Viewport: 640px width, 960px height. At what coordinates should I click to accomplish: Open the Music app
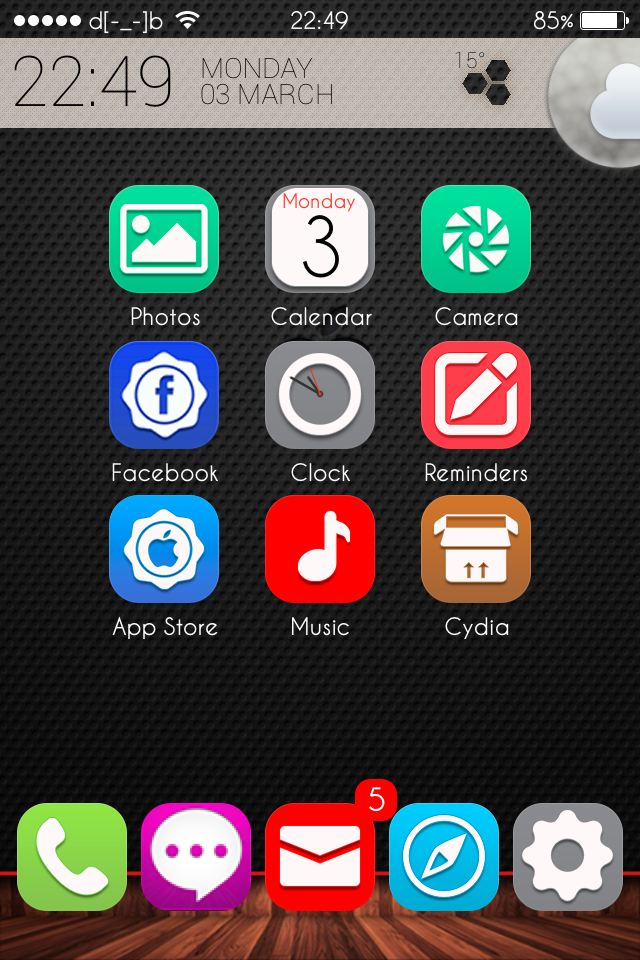point(320,550)
